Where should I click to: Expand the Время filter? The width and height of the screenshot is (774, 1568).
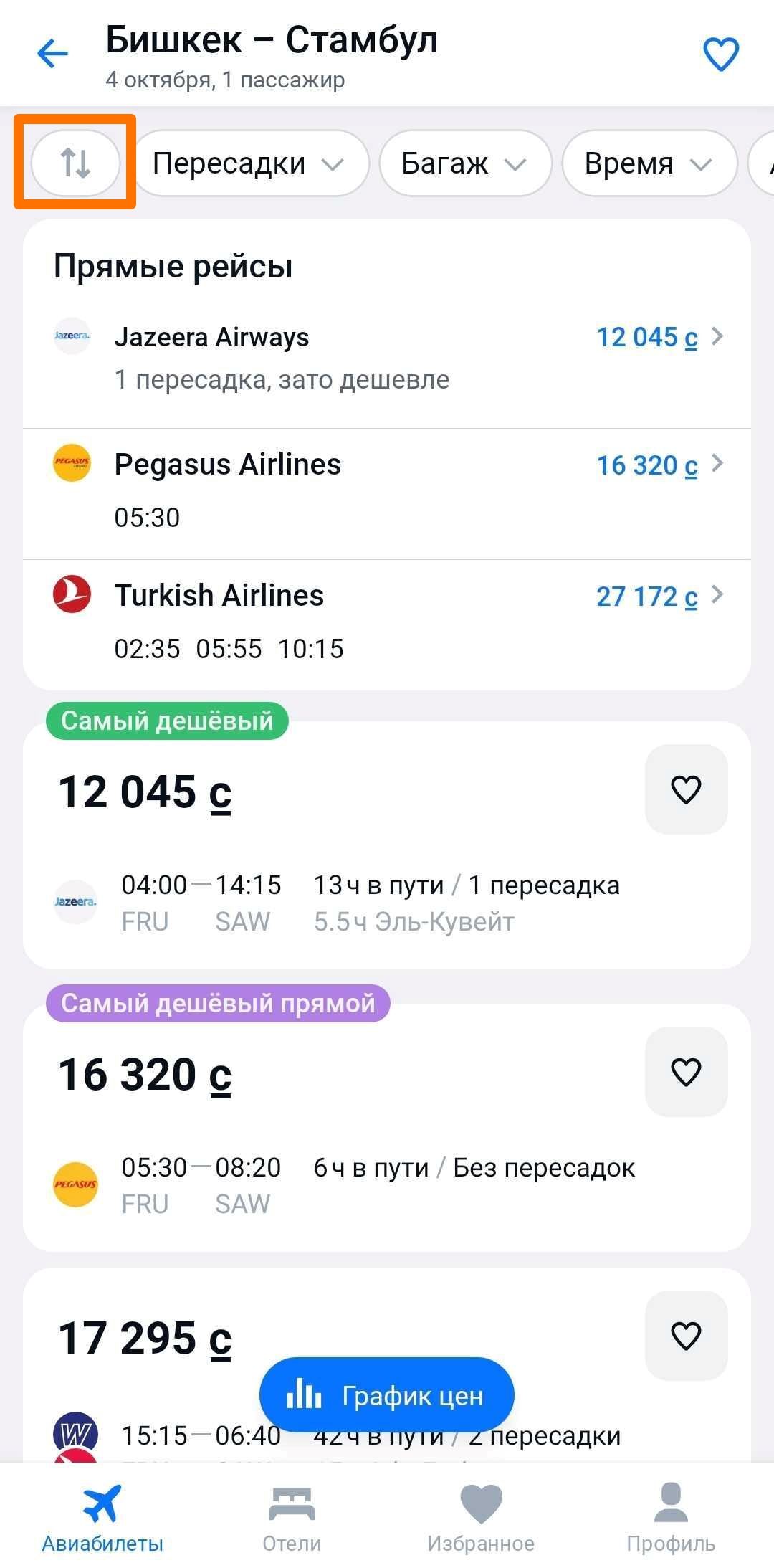649,163
